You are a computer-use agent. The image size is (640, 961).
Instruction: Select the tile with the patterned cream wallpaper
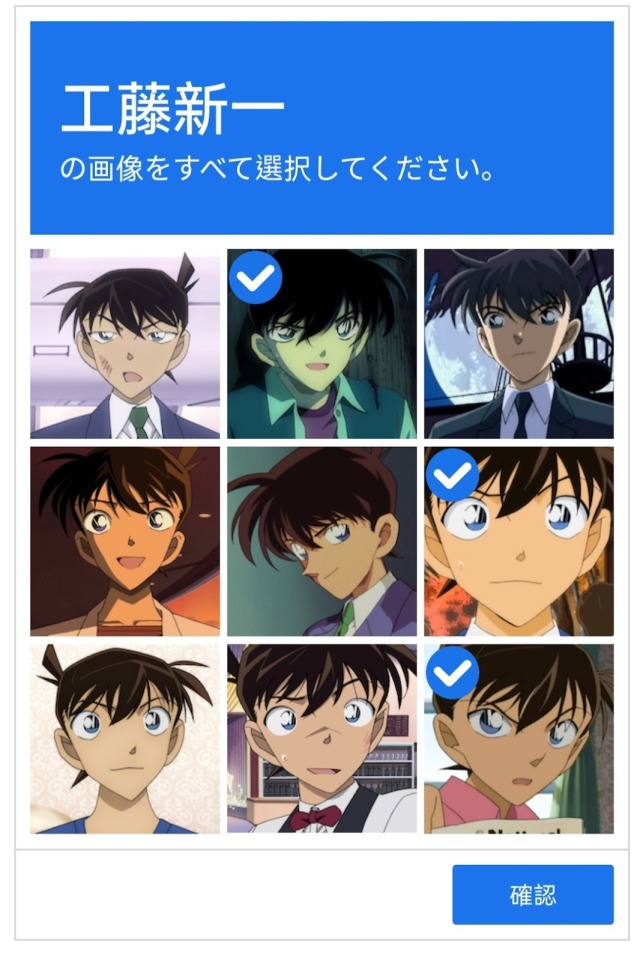point(125,738)
